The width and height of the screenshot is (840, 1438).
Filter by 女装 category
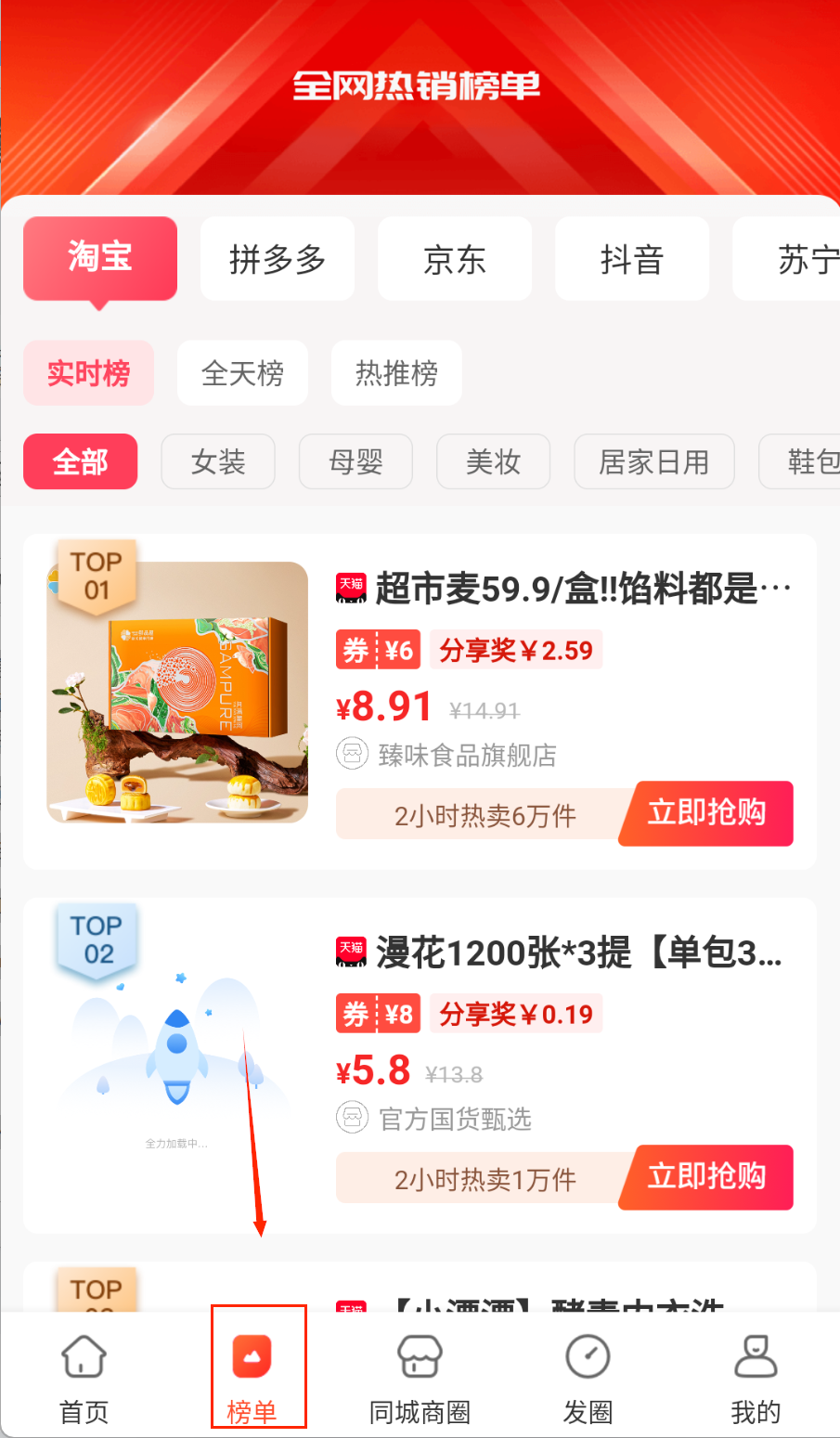click(218, 461)
